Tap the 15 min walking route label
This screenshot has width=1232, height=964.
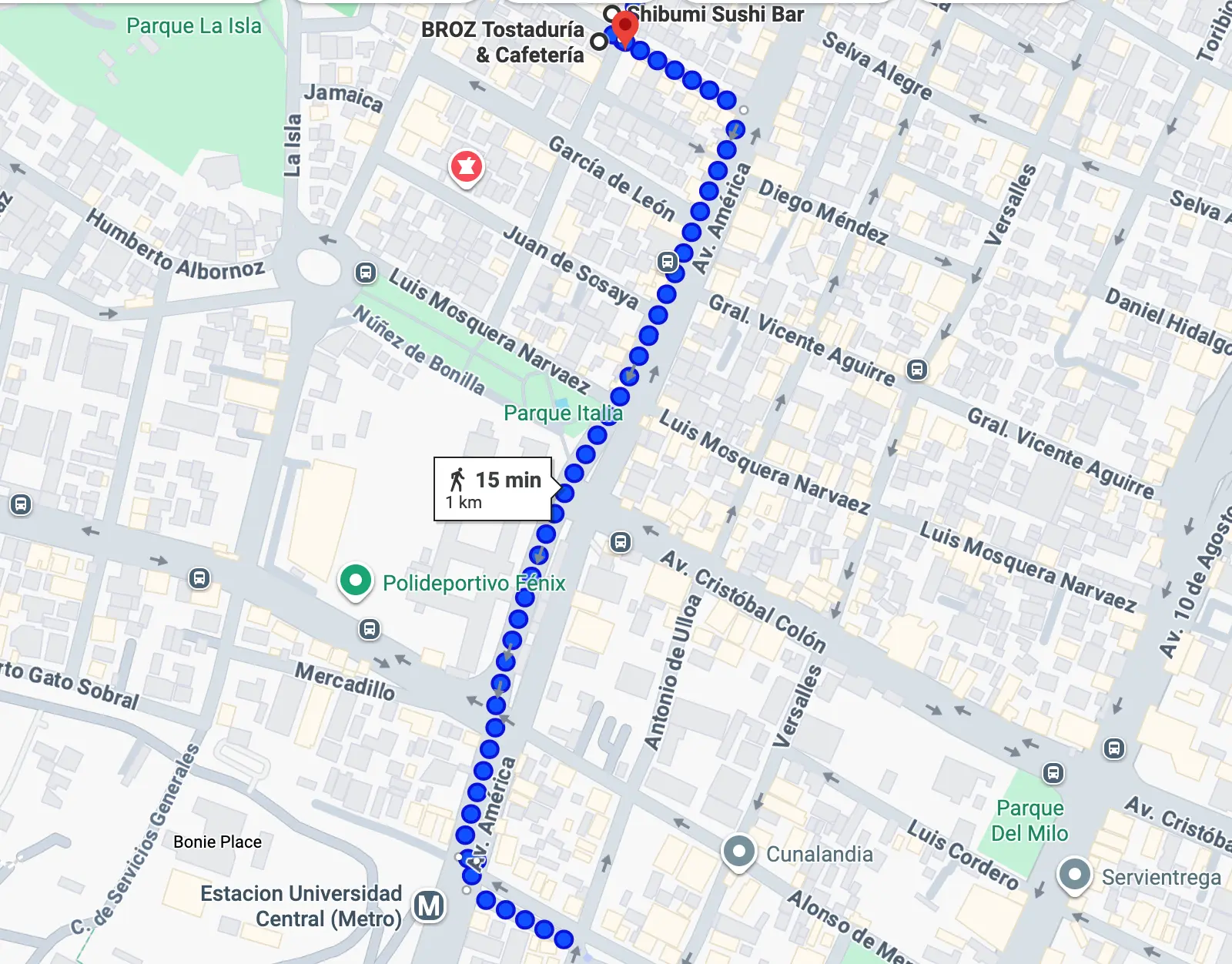(494, 490)
